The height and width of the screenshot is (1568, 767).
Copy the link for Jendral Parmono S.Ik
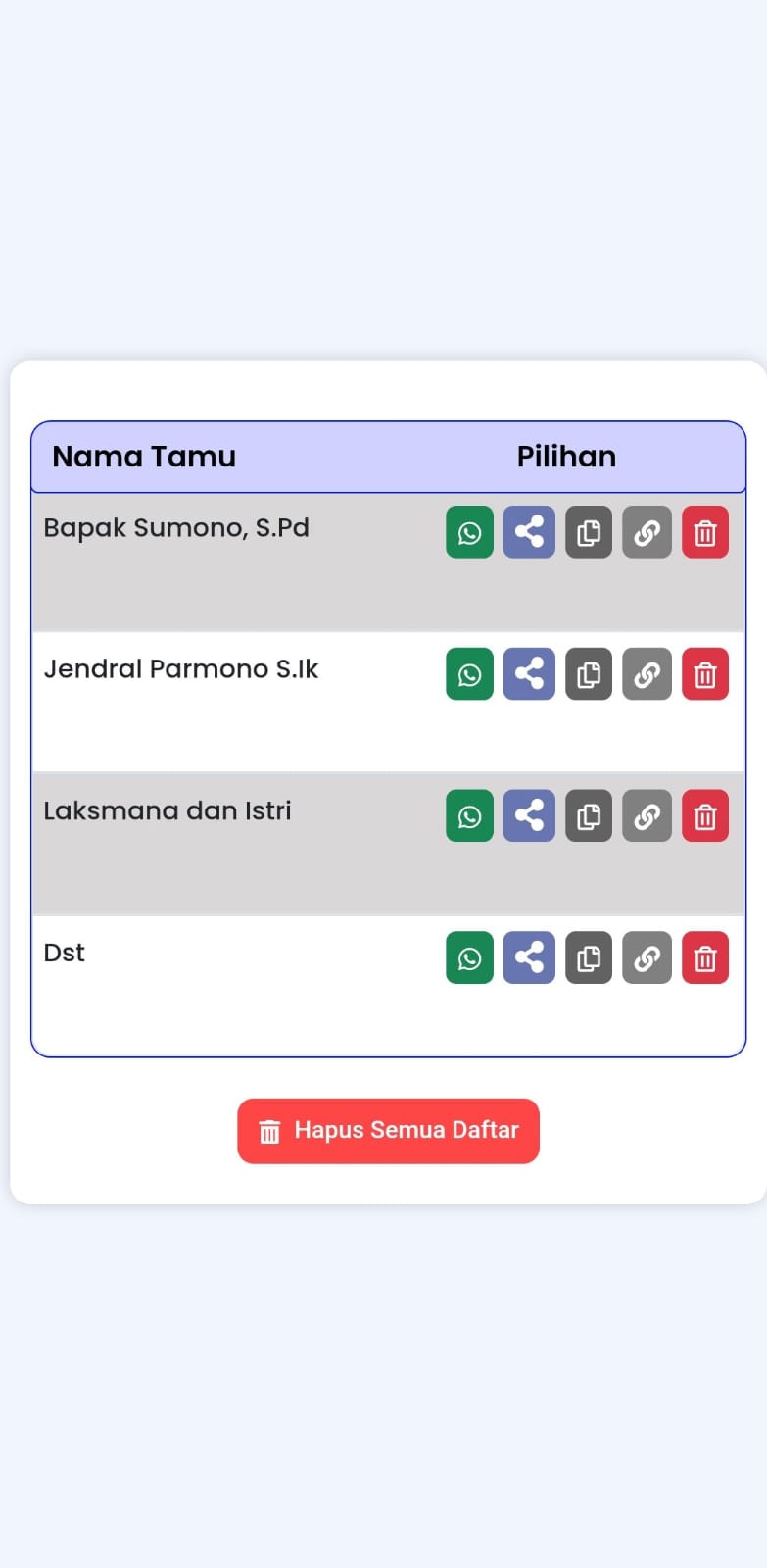(647, 674)
